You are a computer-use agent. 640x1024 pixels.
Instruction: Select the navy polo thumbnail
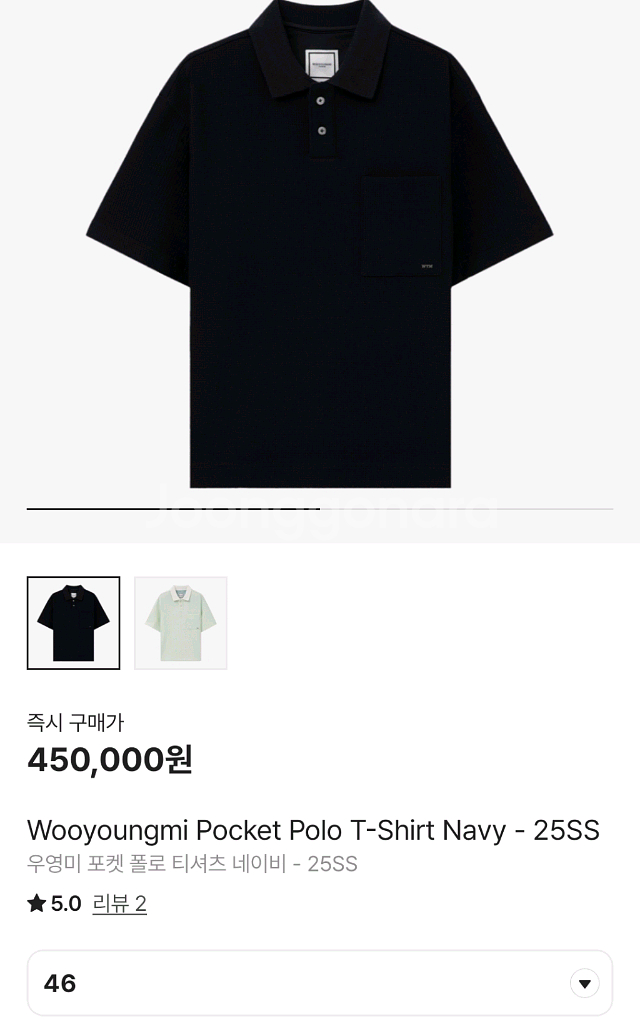(x=73, y=623)
